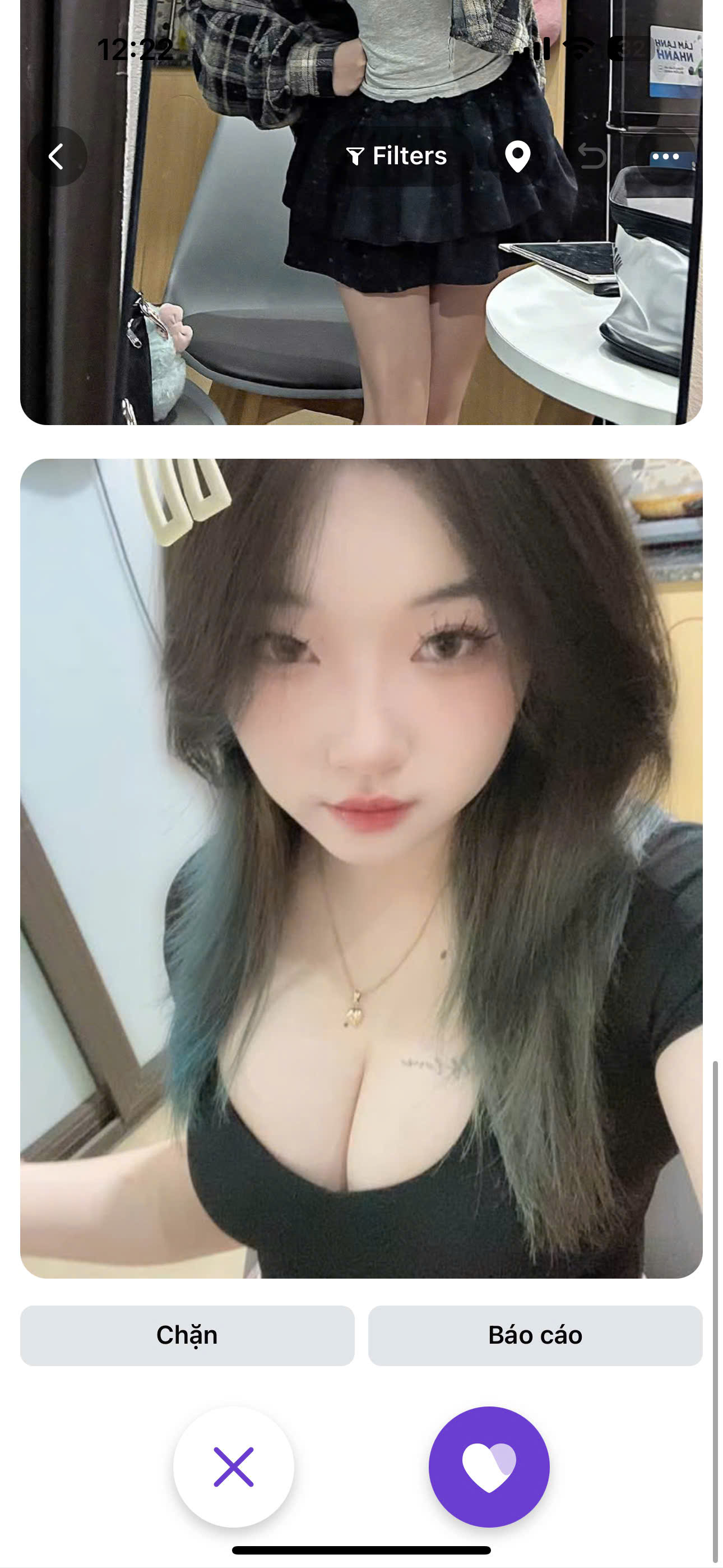Viewport: 723px width, 1568px height.
Task: Open the three-dot overflow menu
Action: coord(665,156)
